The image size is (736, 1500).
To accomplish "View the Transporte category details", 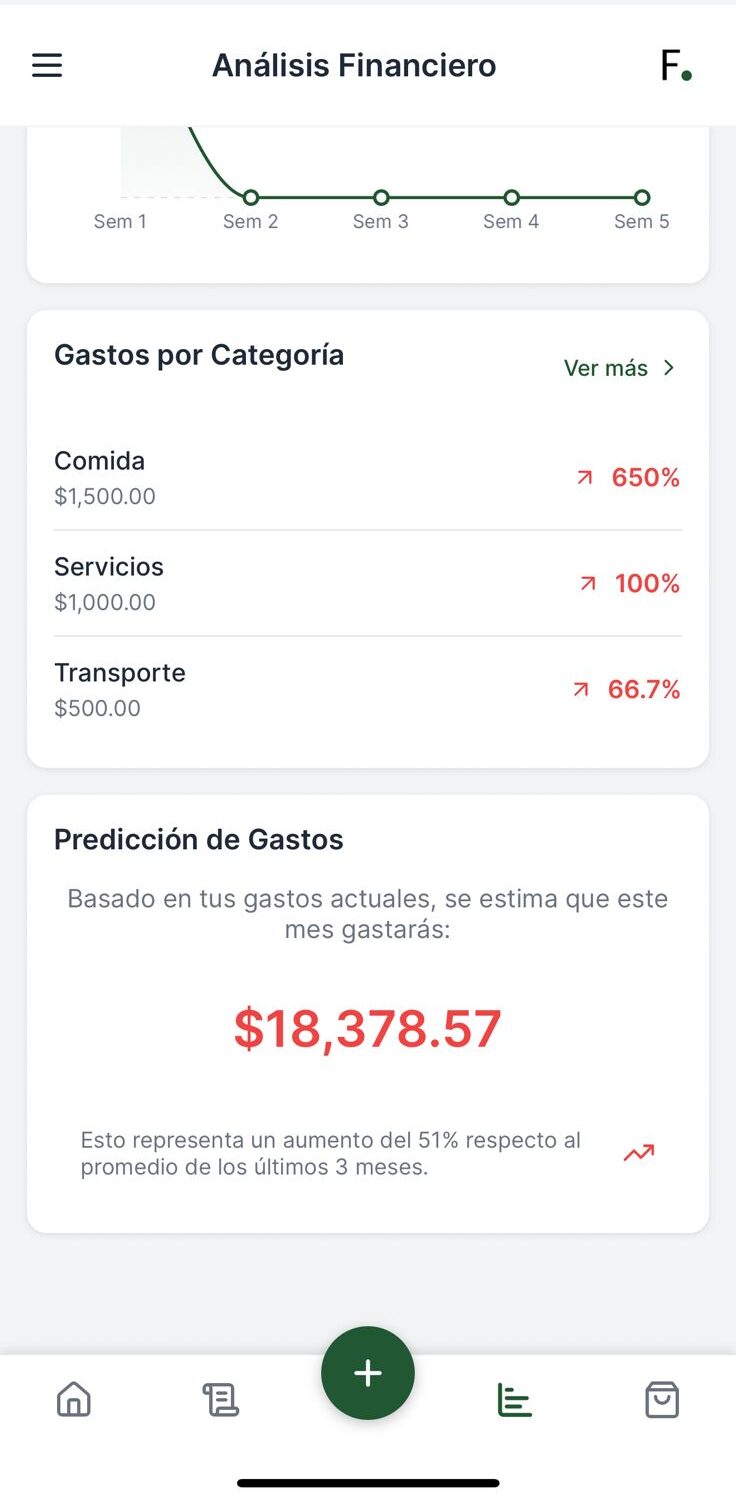I will [367, 690].
